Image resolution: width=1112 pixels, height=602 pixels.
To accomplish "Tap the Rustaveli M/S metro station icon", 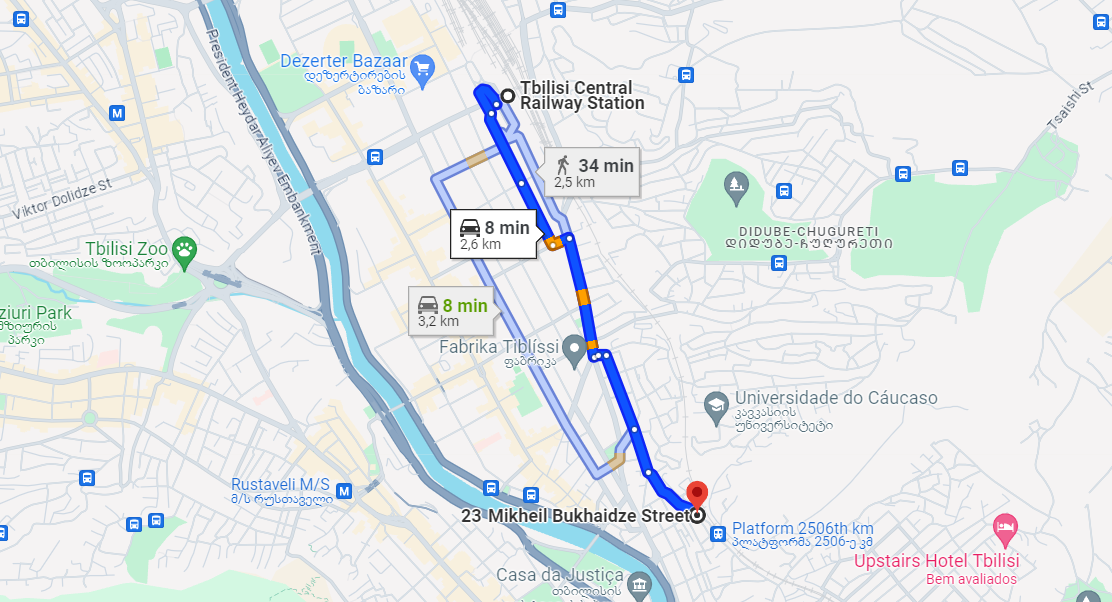I will tap(345, 491).
